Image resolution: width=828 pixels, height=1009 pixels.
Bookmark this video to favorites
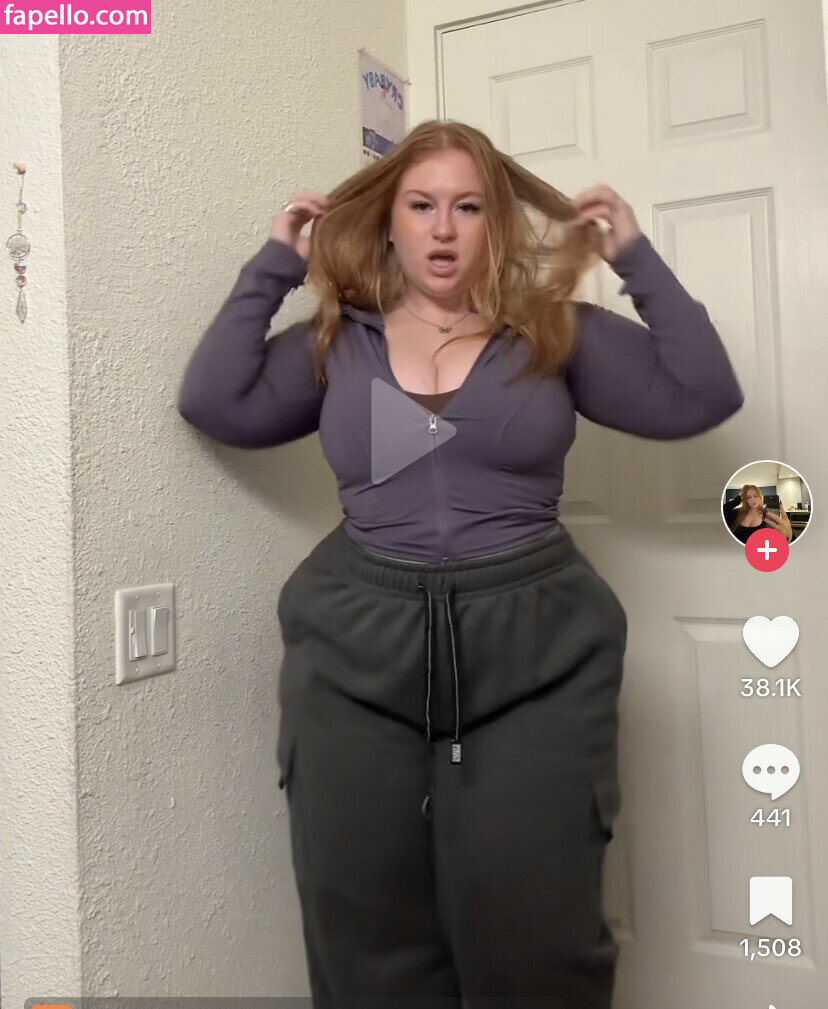pyautogui.click(x=770, y=901)
